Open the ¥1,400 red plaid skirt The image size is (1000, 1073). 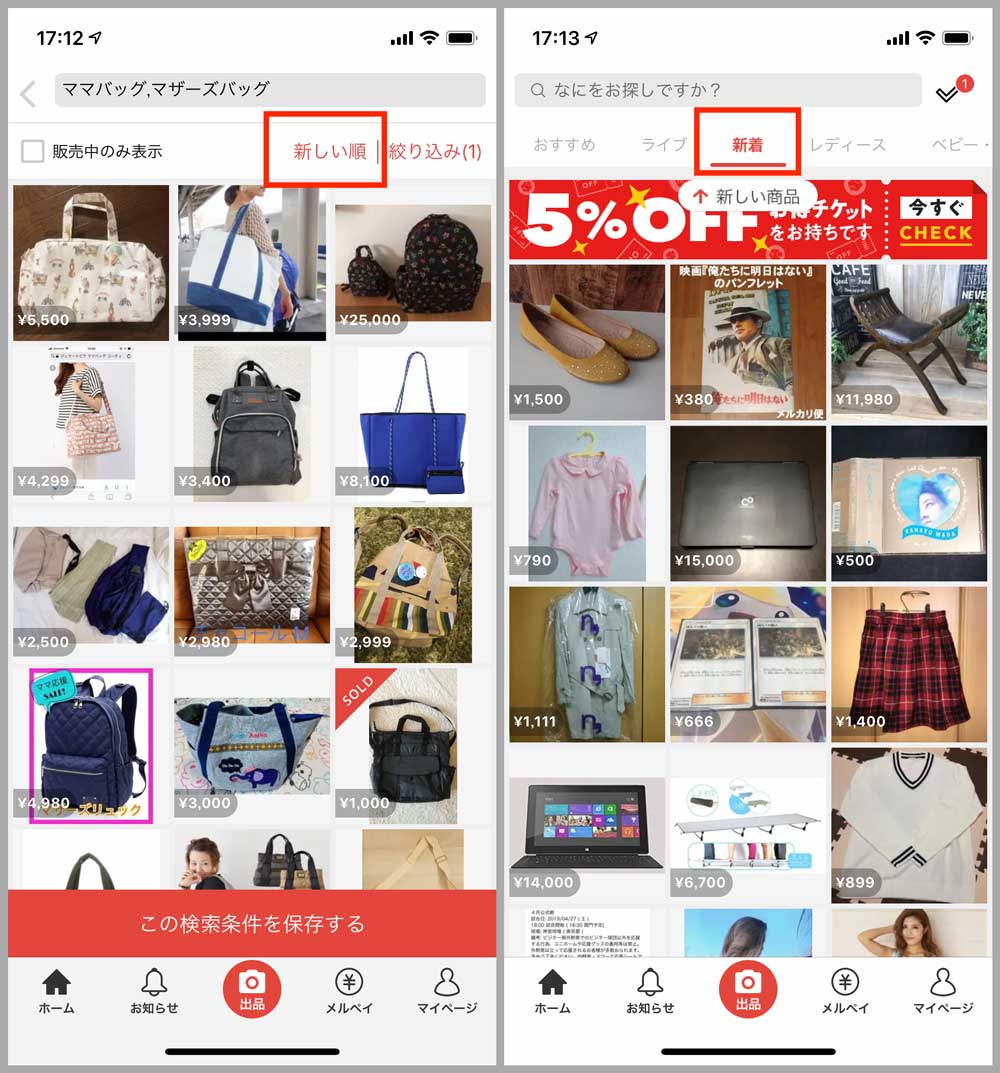pyautogui.click(x=909, y=664)
